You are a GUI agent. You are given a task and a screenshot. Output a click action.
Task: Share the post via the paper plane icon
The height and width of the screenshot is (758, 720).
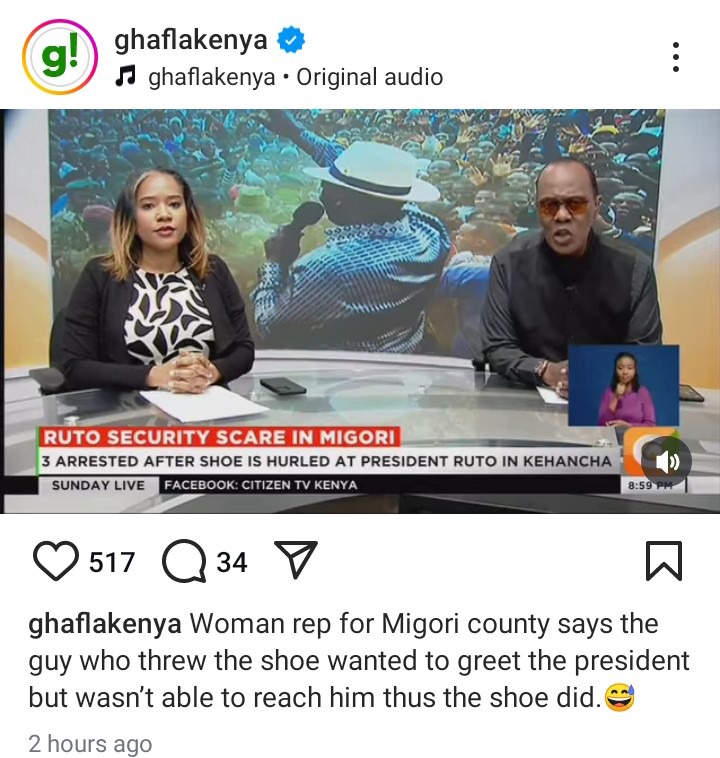click(295, 561)
